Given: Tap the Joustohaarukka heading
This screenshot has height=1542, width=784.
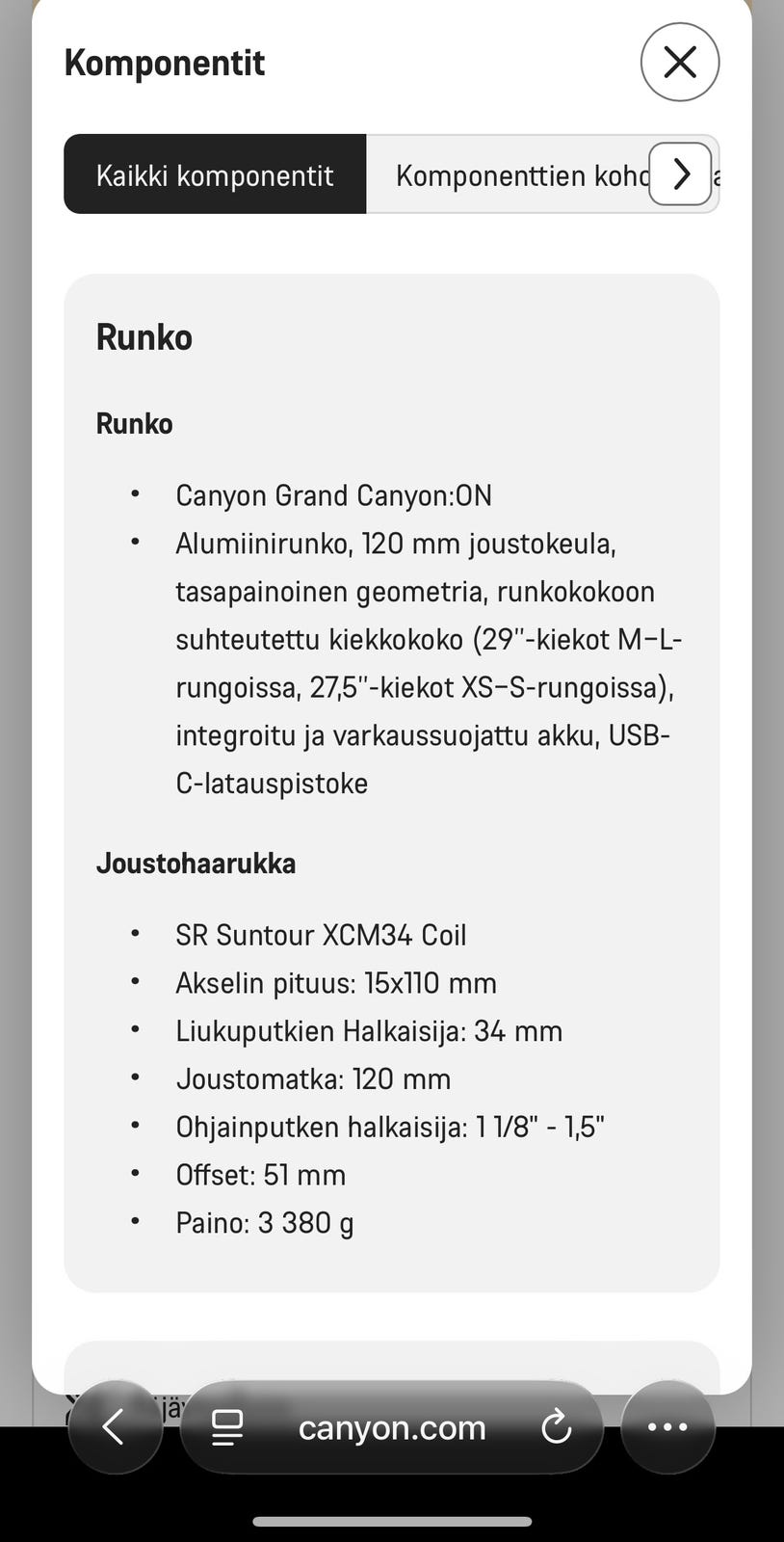Looking at the screenshot, I should [x=196, y=863].
